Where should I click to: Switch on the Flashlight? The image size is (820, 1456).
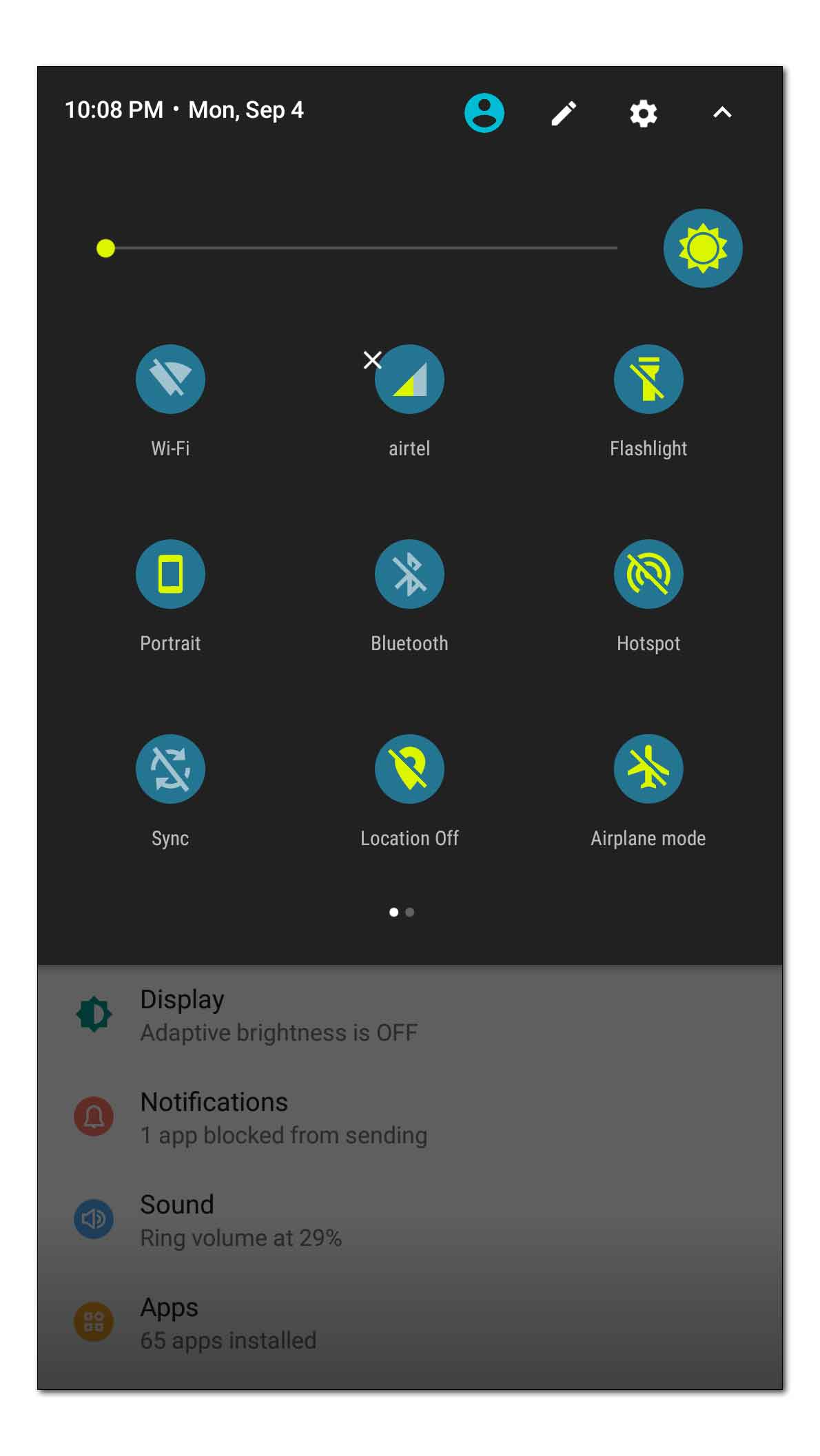pos(648,379)
